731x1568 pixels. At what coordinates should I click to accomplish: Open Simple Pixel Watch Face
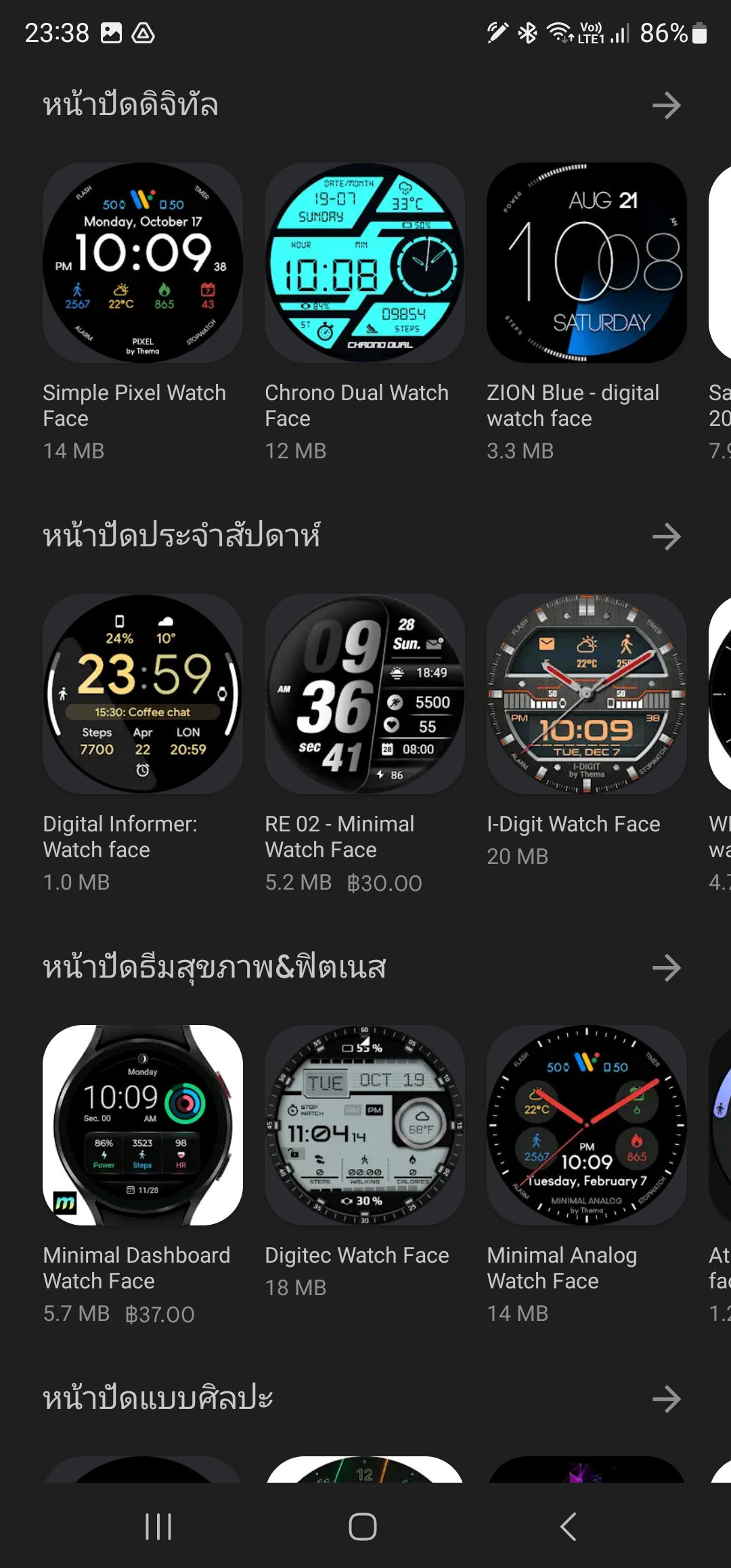tap(143, 263)
